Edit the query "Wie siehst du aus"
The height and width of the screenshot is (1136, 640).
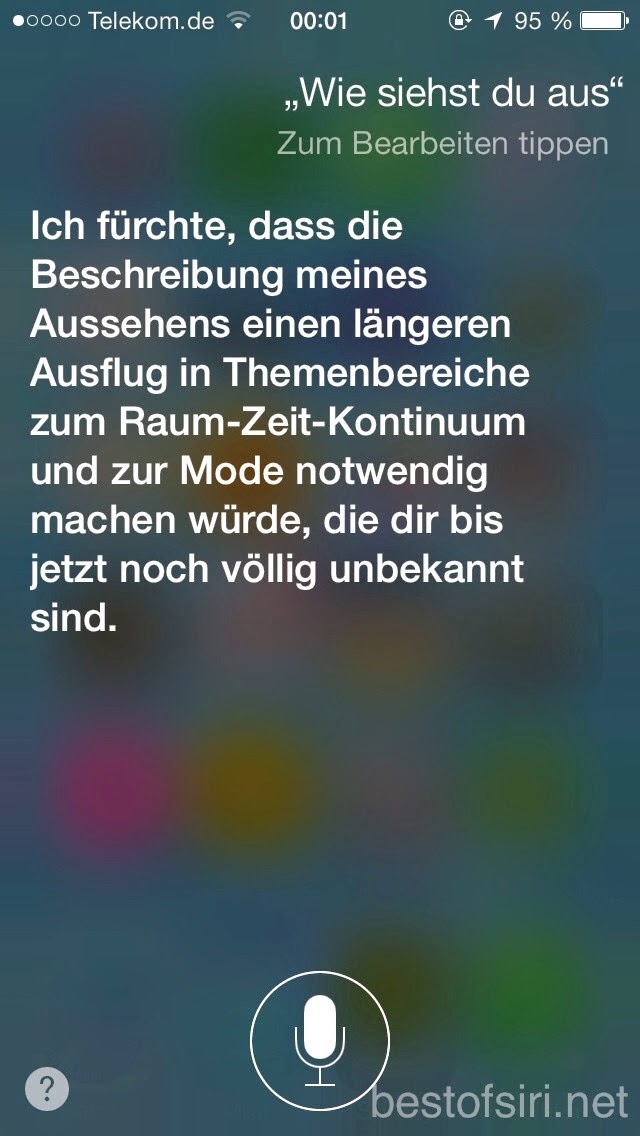447,95
